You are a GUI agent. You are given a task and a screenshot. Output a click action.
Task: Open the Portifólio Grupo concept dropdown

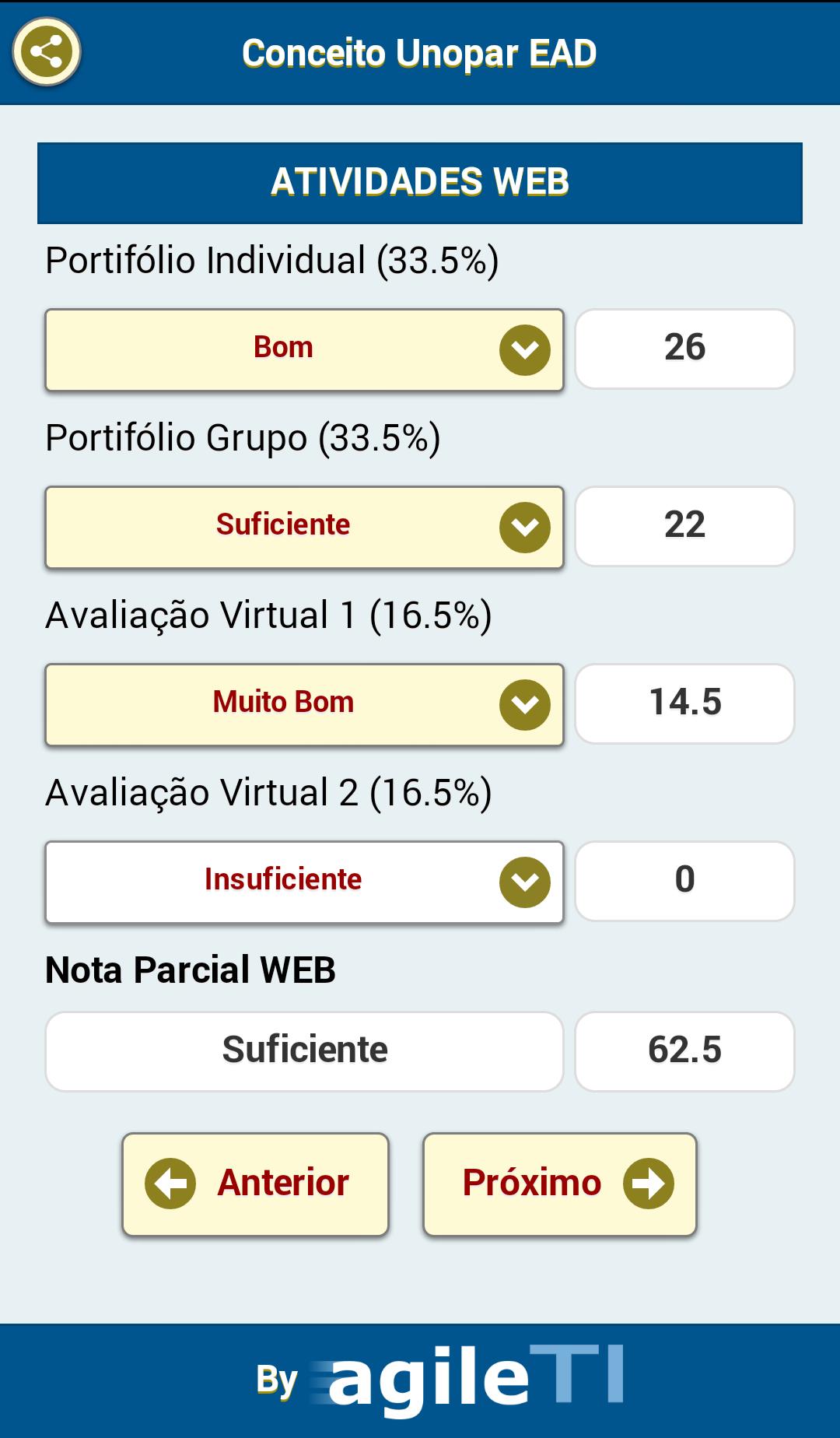pyautogui.click(x=303, y=526)
